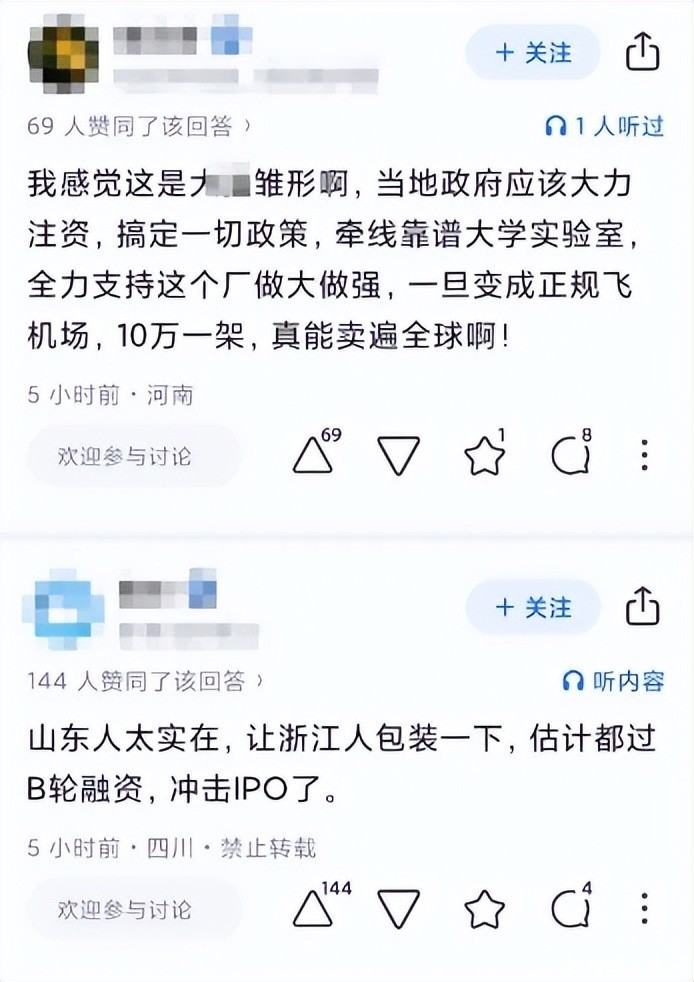Star the answer with 144 upvotes

(x=485, y=910)
